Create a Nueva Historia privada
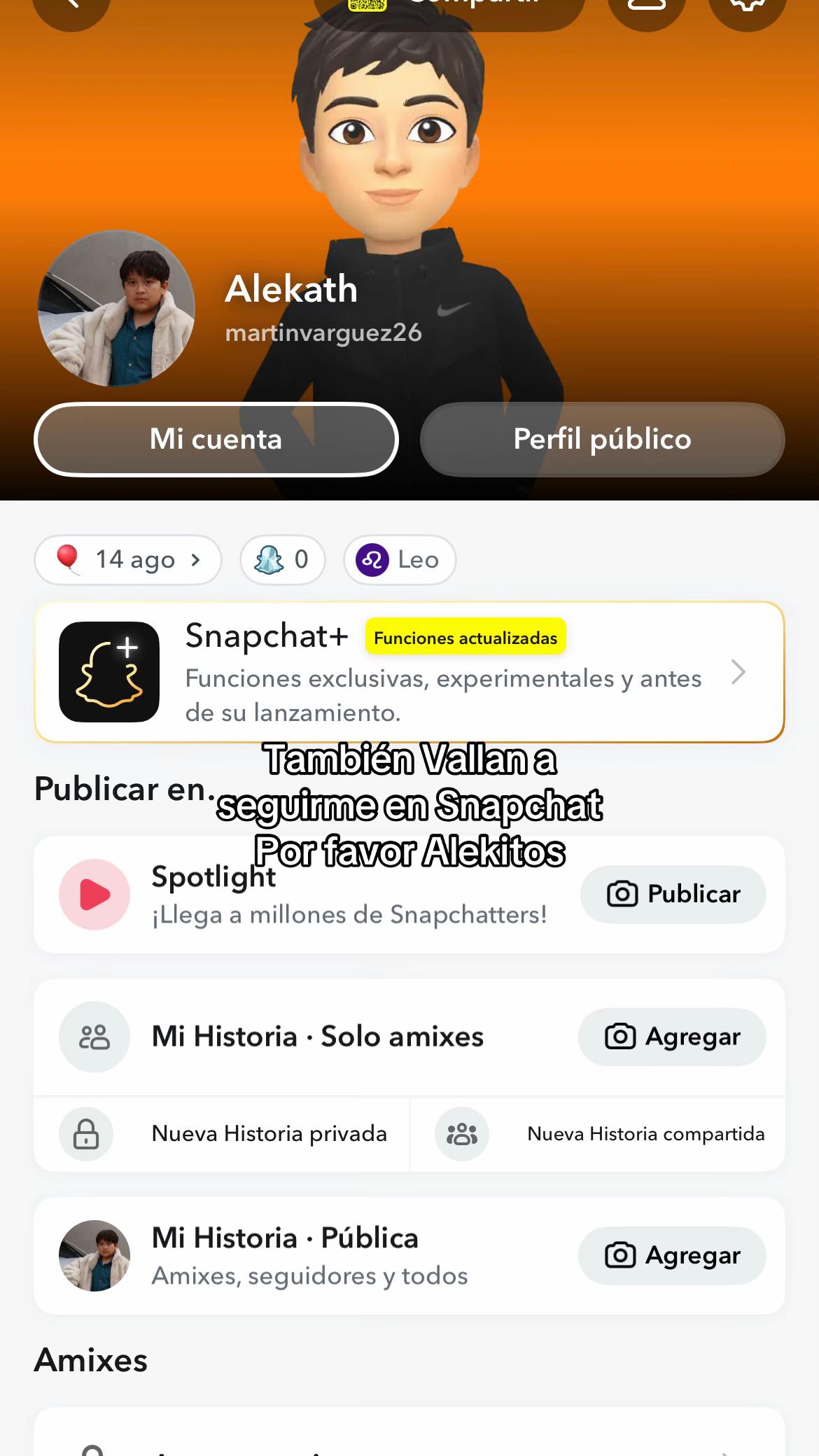 pyautogui.click(x=222, y=1134)
